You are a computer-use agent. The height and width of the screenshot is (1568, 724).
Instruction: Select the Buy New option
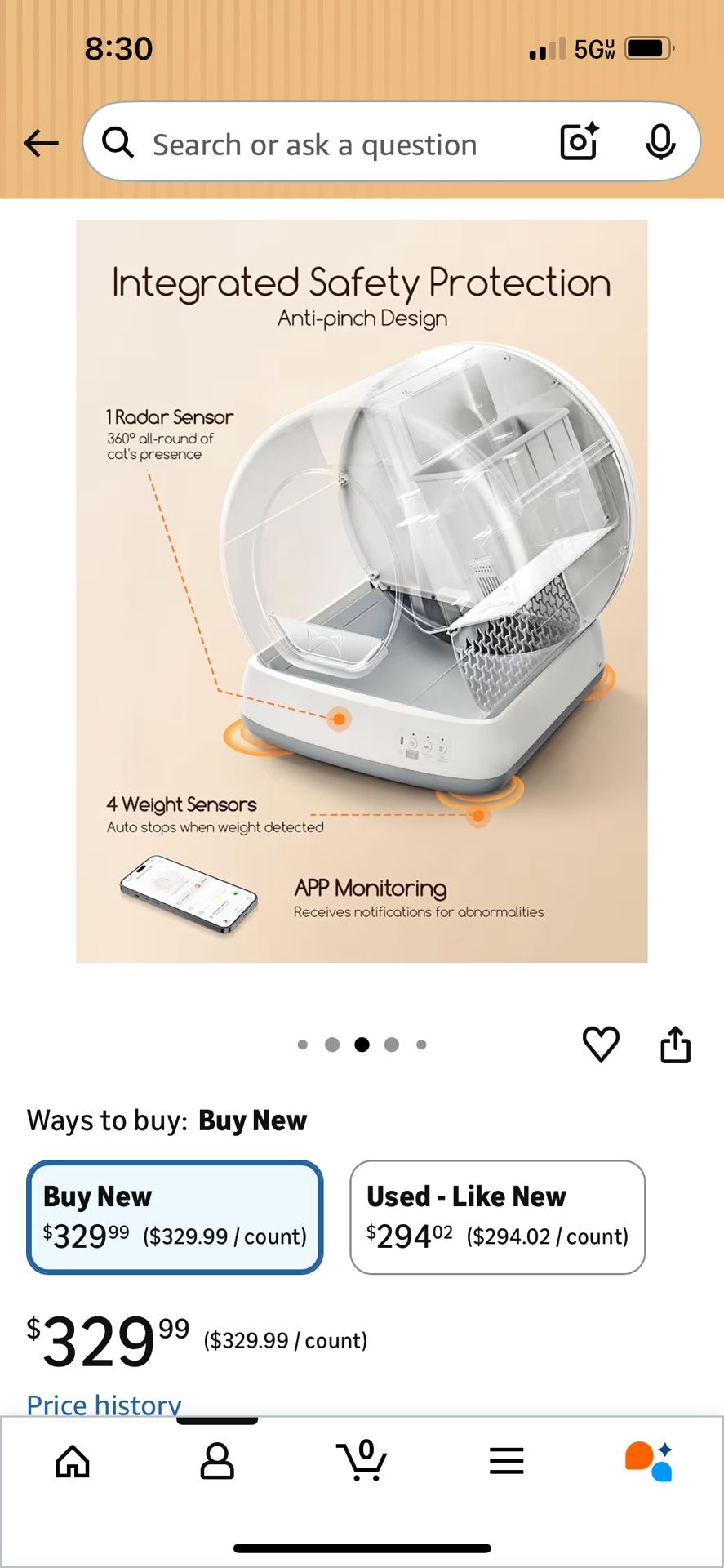[x=175, y=1217]
